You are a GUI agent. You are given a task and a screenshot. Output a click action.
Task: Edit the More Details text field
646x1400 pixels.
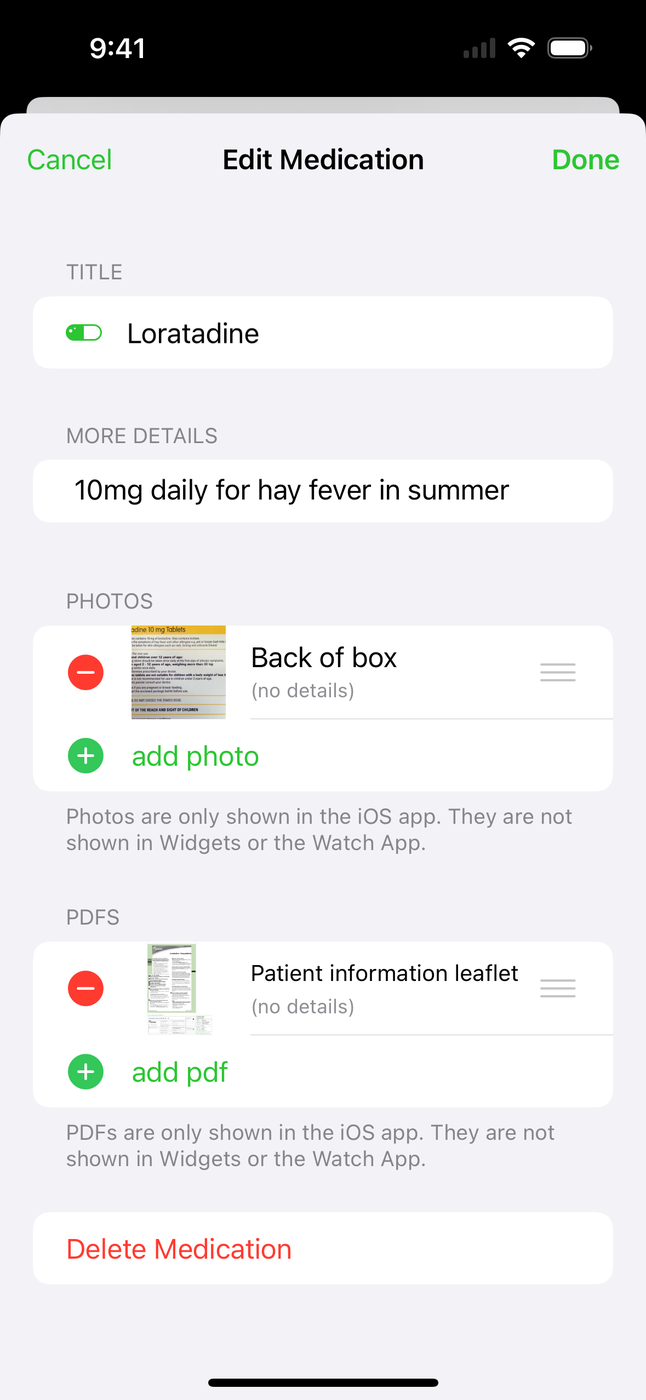coord(322,491)
